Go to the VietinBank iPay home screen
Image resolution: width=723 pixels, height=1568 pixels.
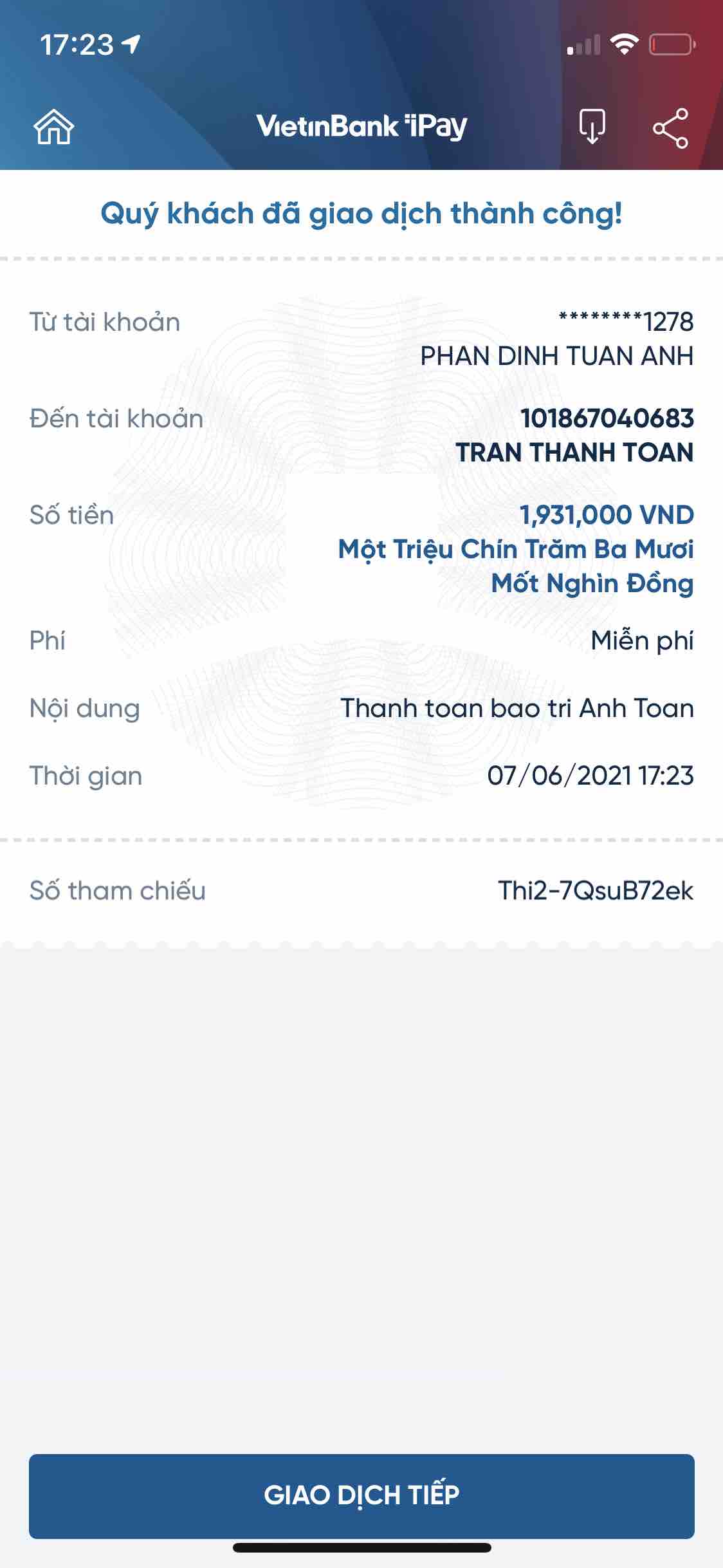[54, 127]
